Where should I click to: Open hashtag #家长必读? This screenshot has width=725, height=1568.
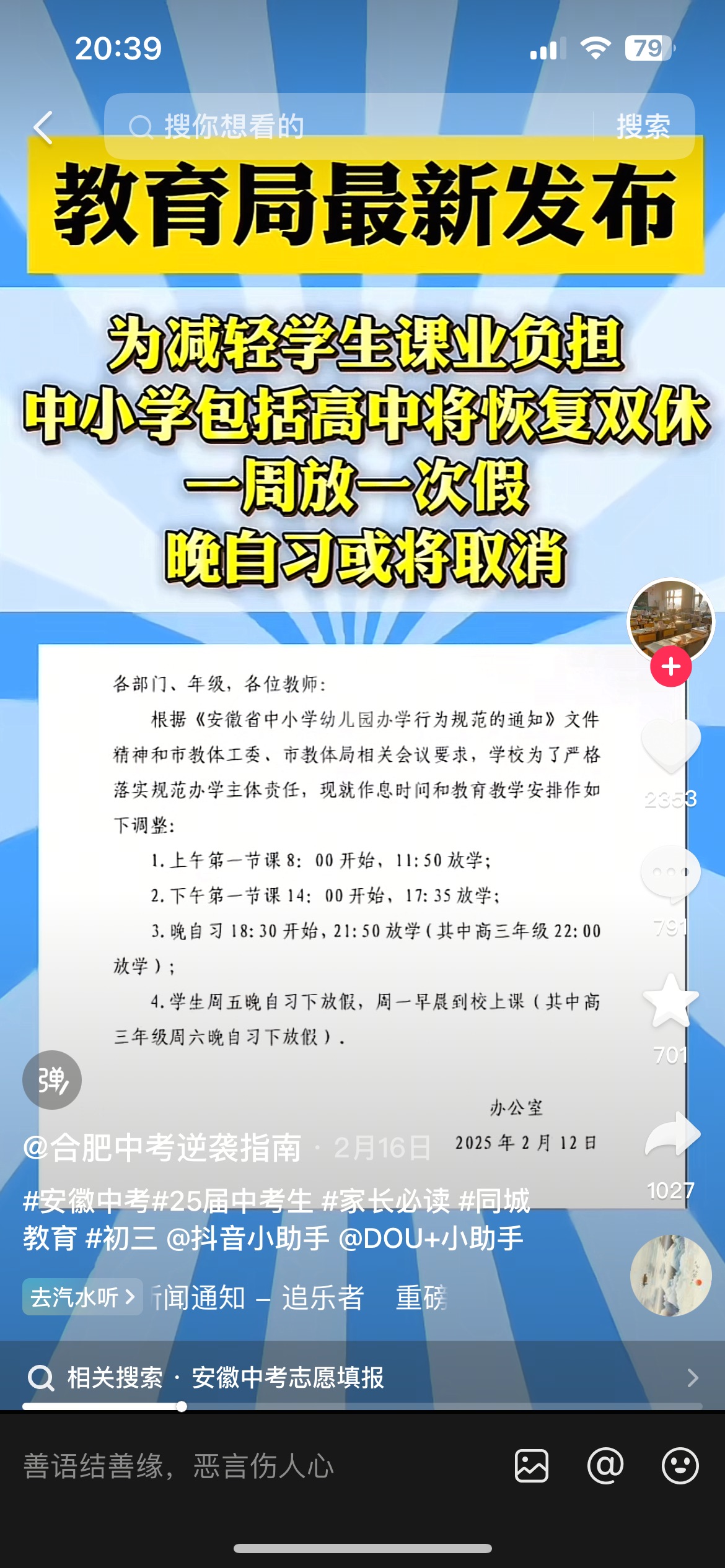tap(385, 1201)
